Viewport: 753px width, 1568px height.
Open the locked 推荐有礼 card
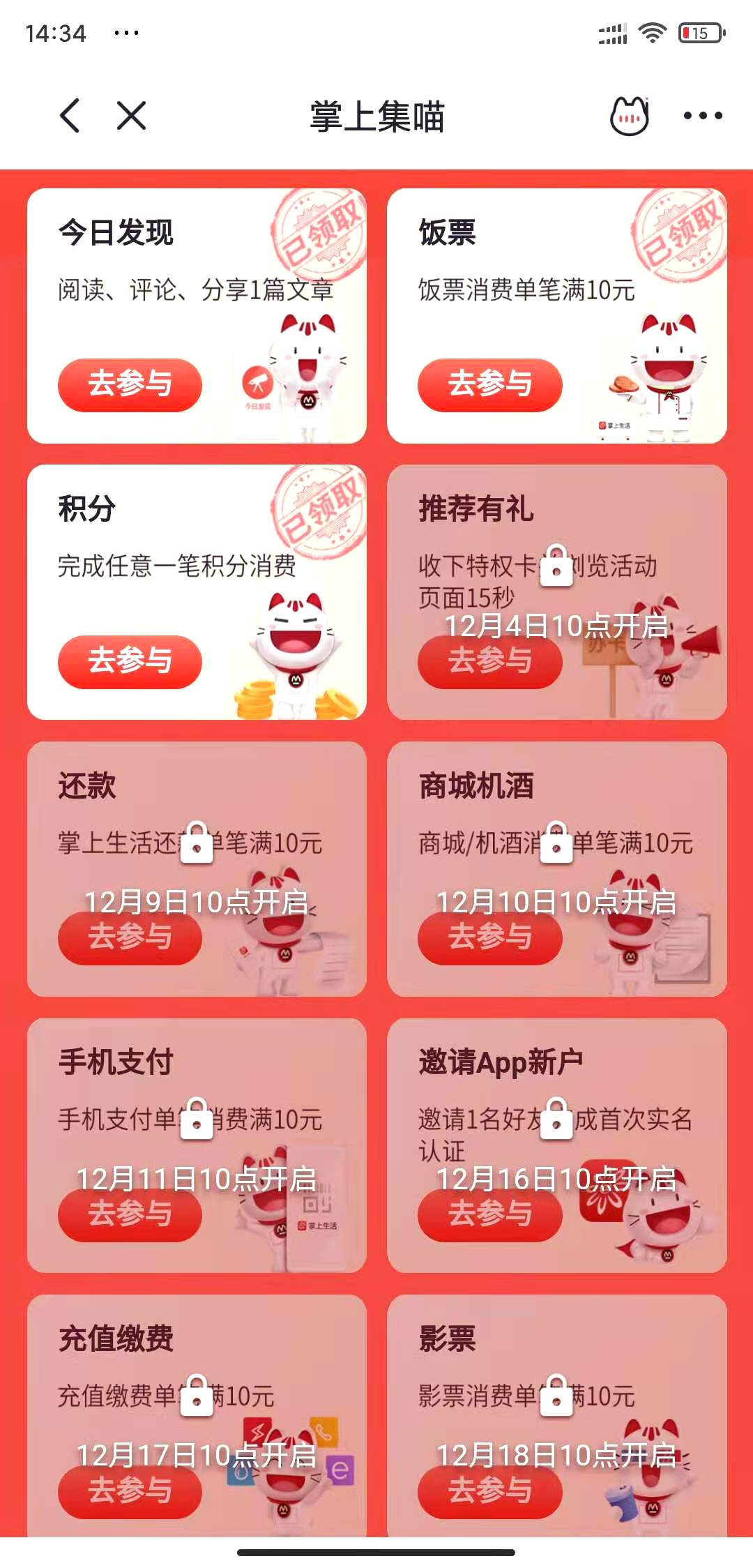point(556,591)
